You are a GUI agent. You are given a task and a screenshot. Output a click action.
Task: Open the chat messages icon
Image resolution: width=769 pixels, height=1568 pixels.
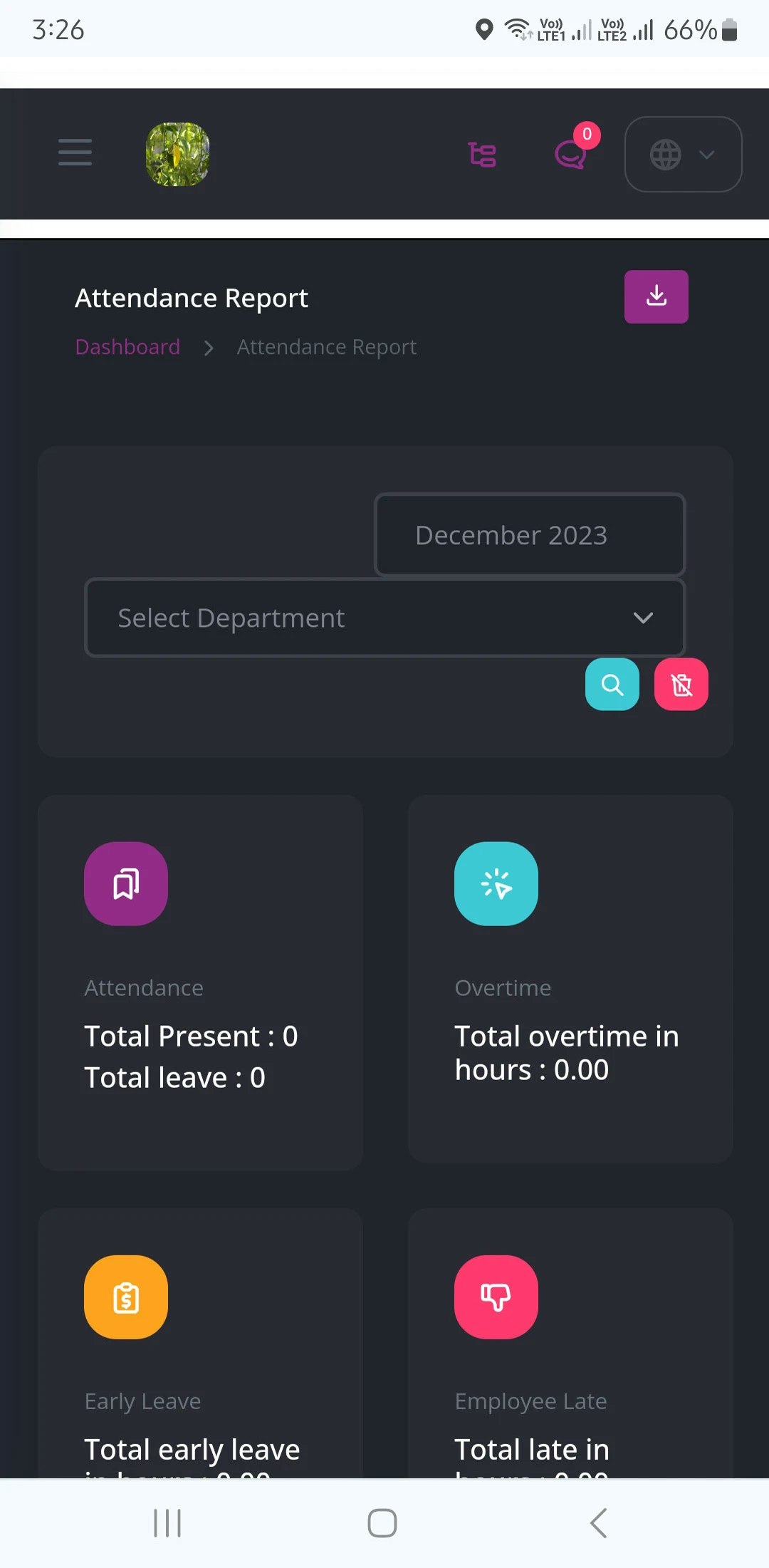571,152
